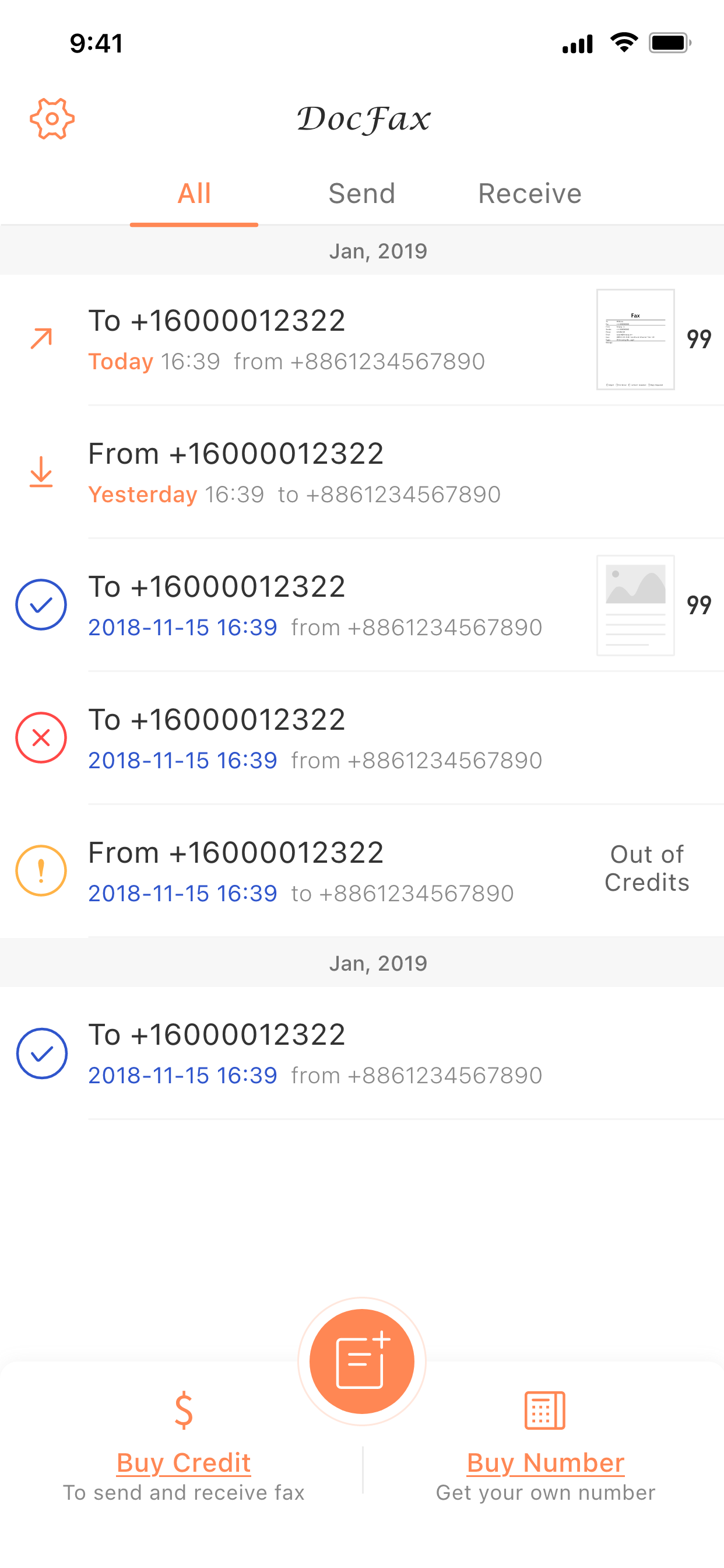Open the settings gear icon

coord(52,118)
